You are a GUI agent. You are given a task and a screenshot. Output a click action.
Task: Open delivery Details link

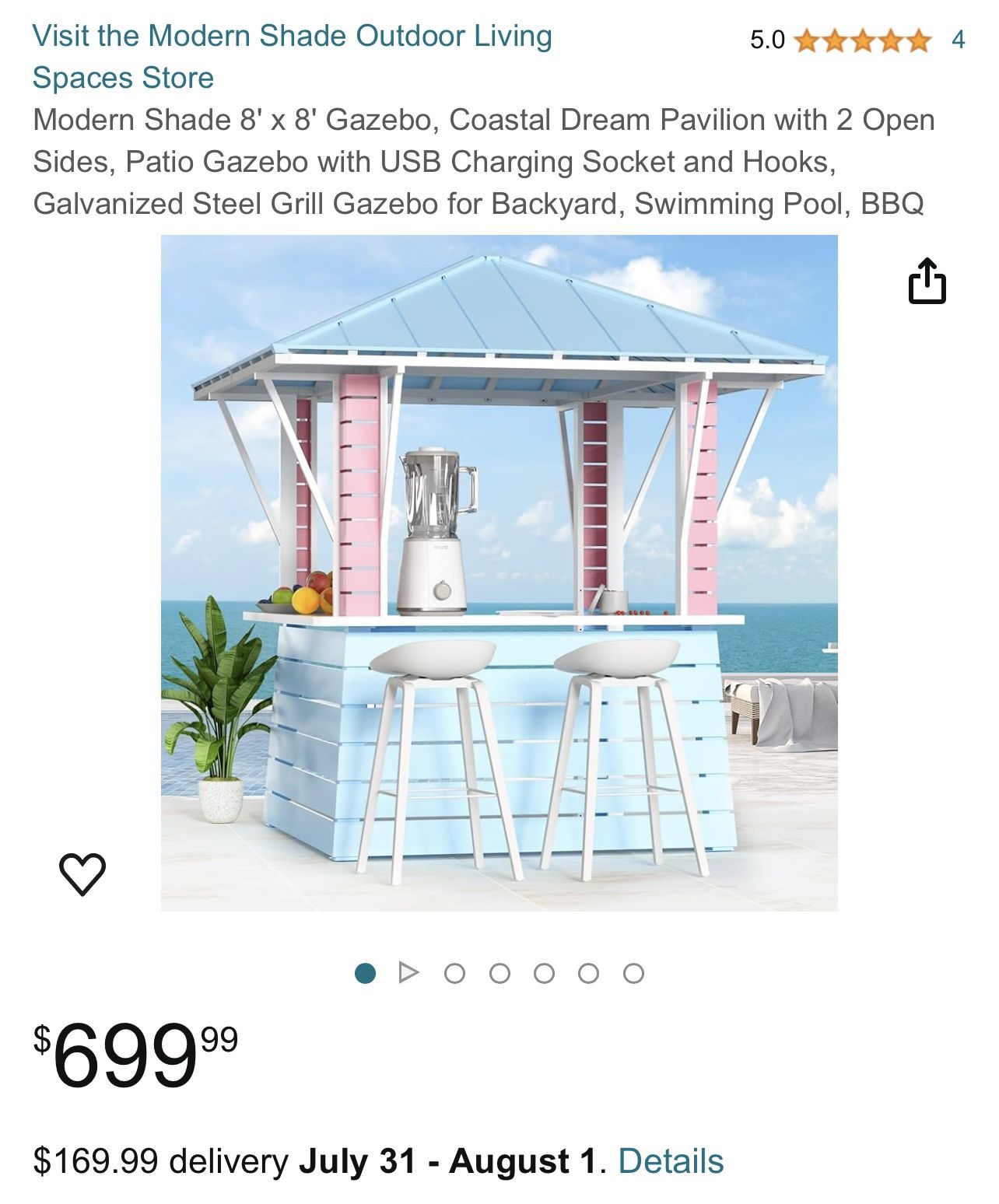(x=671, y=1160)
